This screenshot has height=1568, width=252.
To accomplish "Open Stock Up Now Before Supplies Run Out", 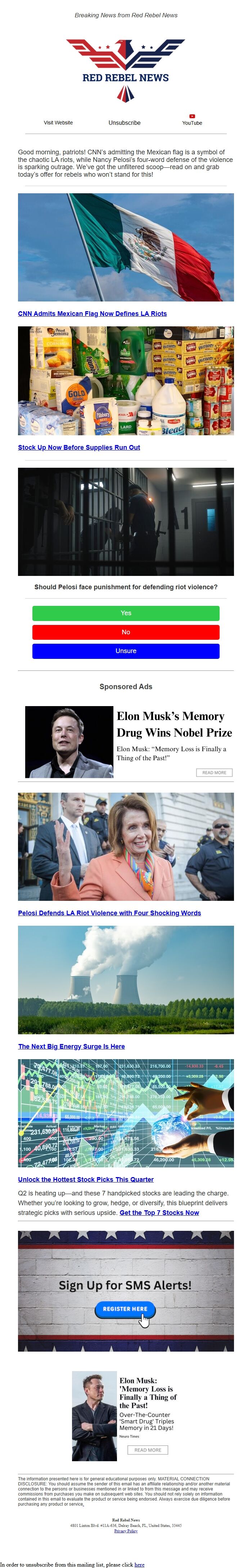I will (x=79, y=447).
